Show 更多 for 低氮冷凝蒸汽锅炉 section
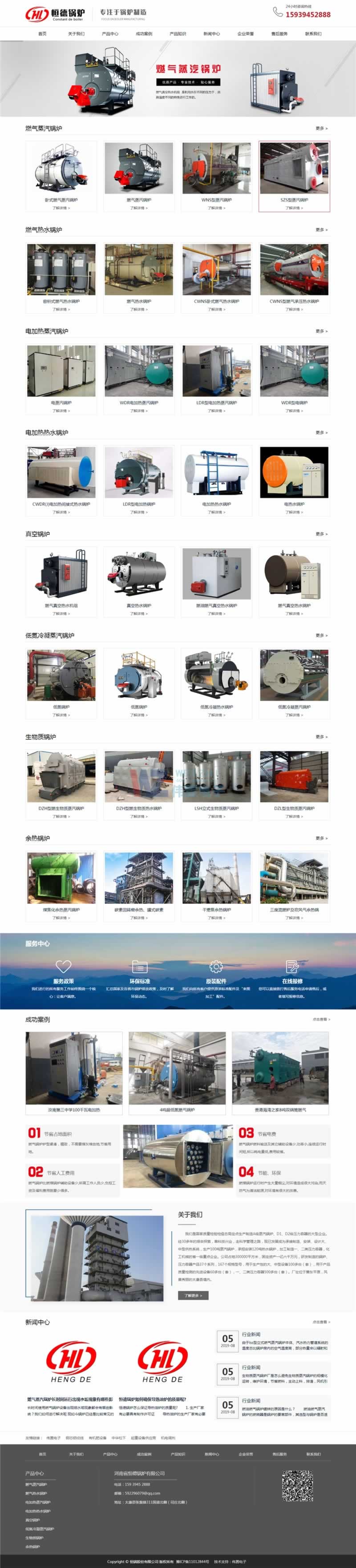Viewport: 356px width, 1568px height. [321, 636]
